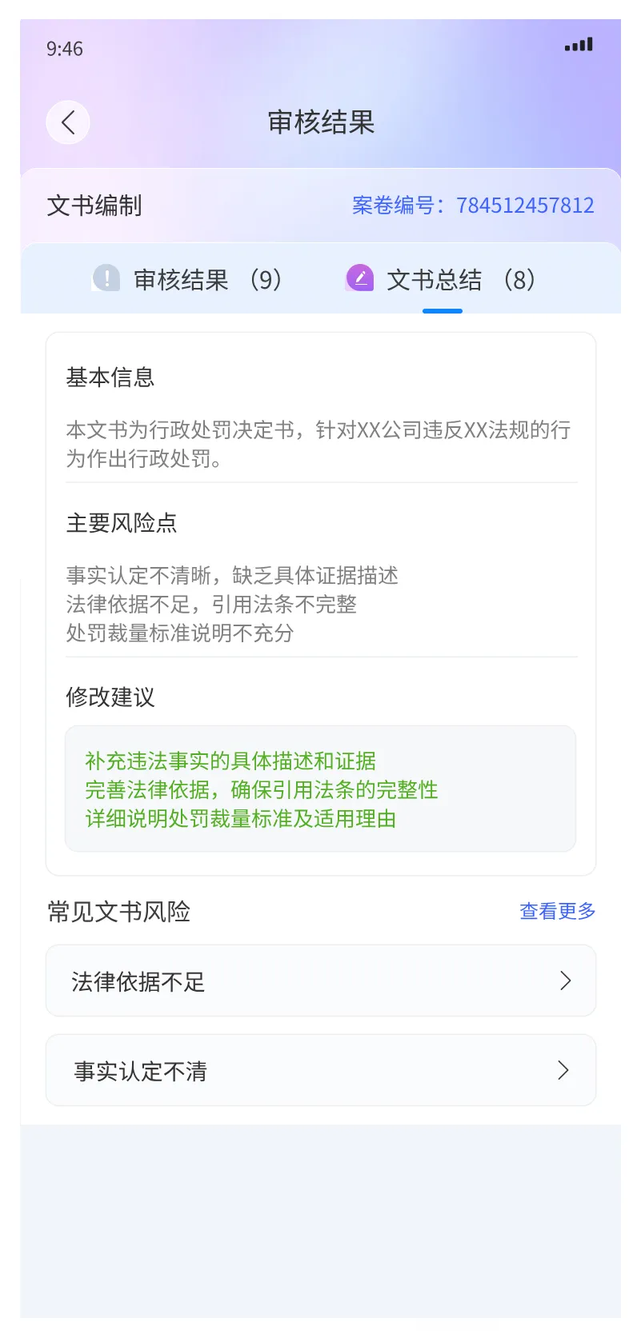Tap 查看更多 for more document risks
The height and width of the screenshot is (1338, 641).
(557, 911)
